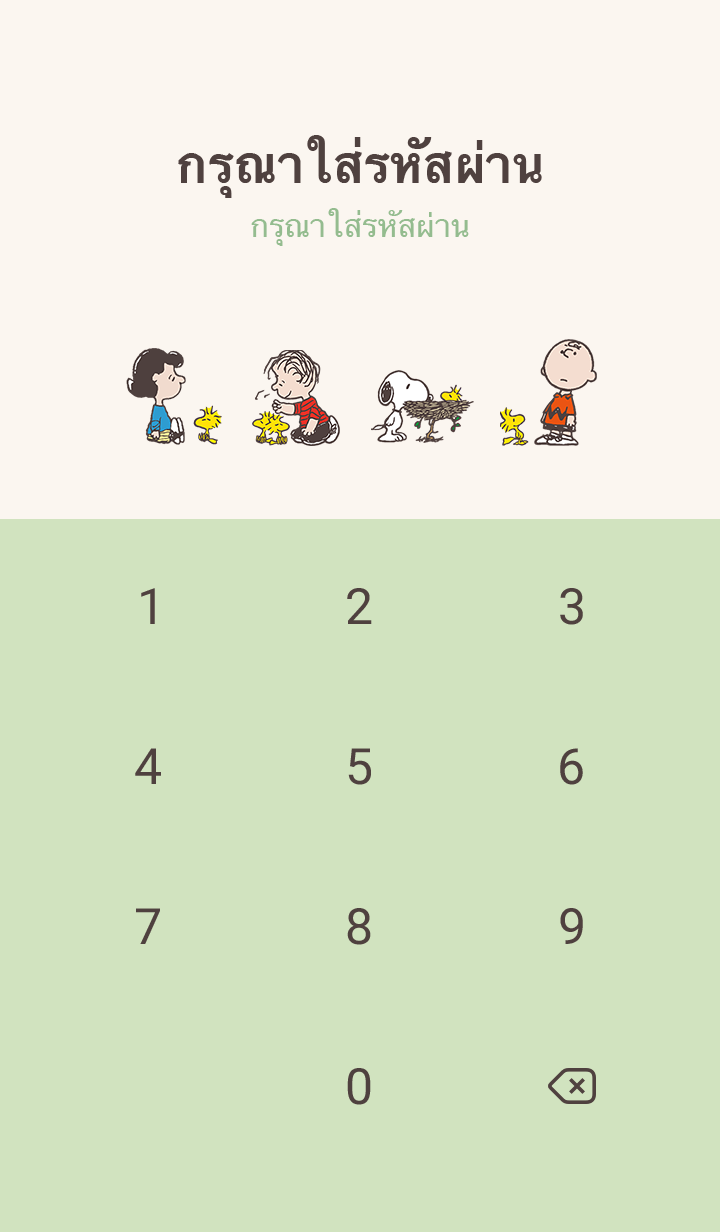Enter the number 4
Image resolution: width=720 pixels, height=1232 pixels.
pos(148,767)
